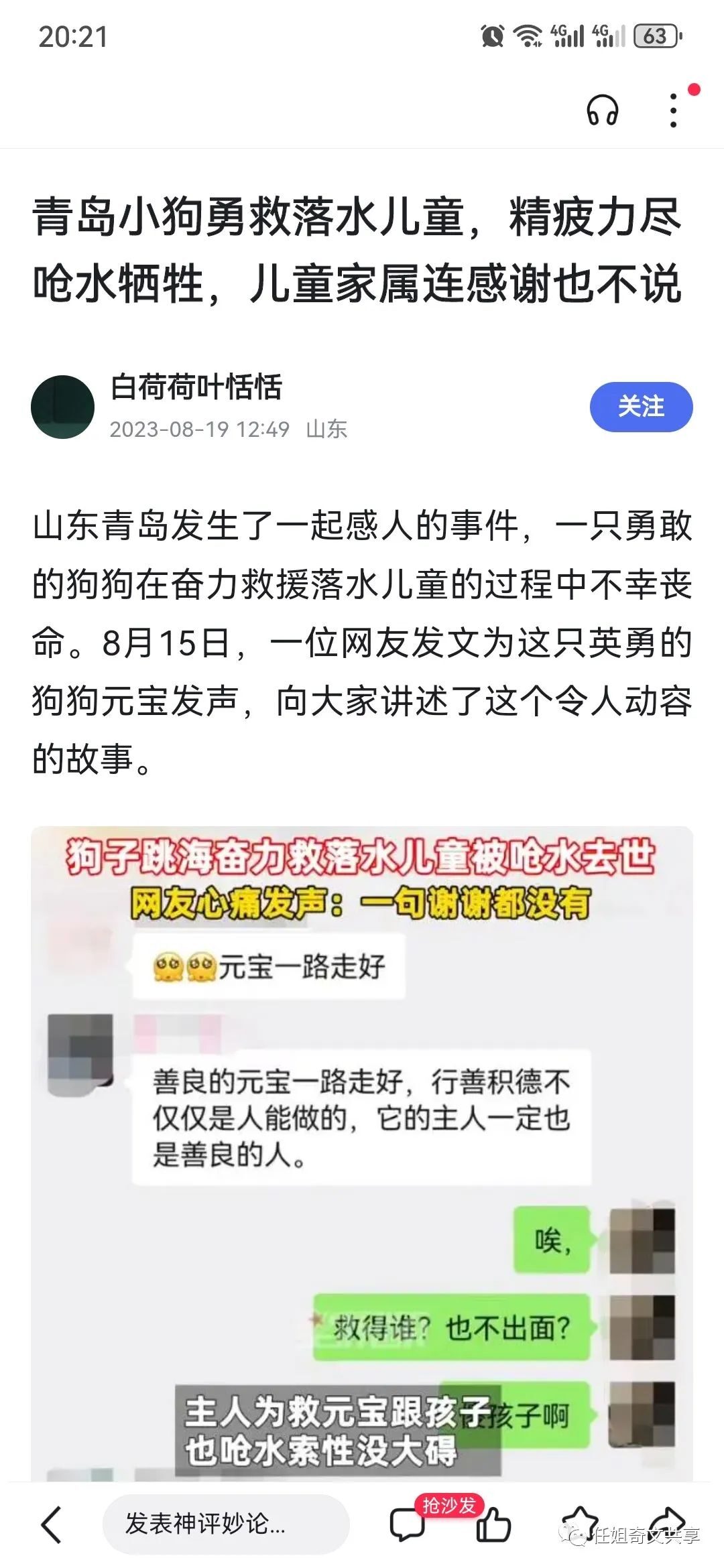Follow author with the 关注 button
724x1568 pixels.
click(641, 407)
